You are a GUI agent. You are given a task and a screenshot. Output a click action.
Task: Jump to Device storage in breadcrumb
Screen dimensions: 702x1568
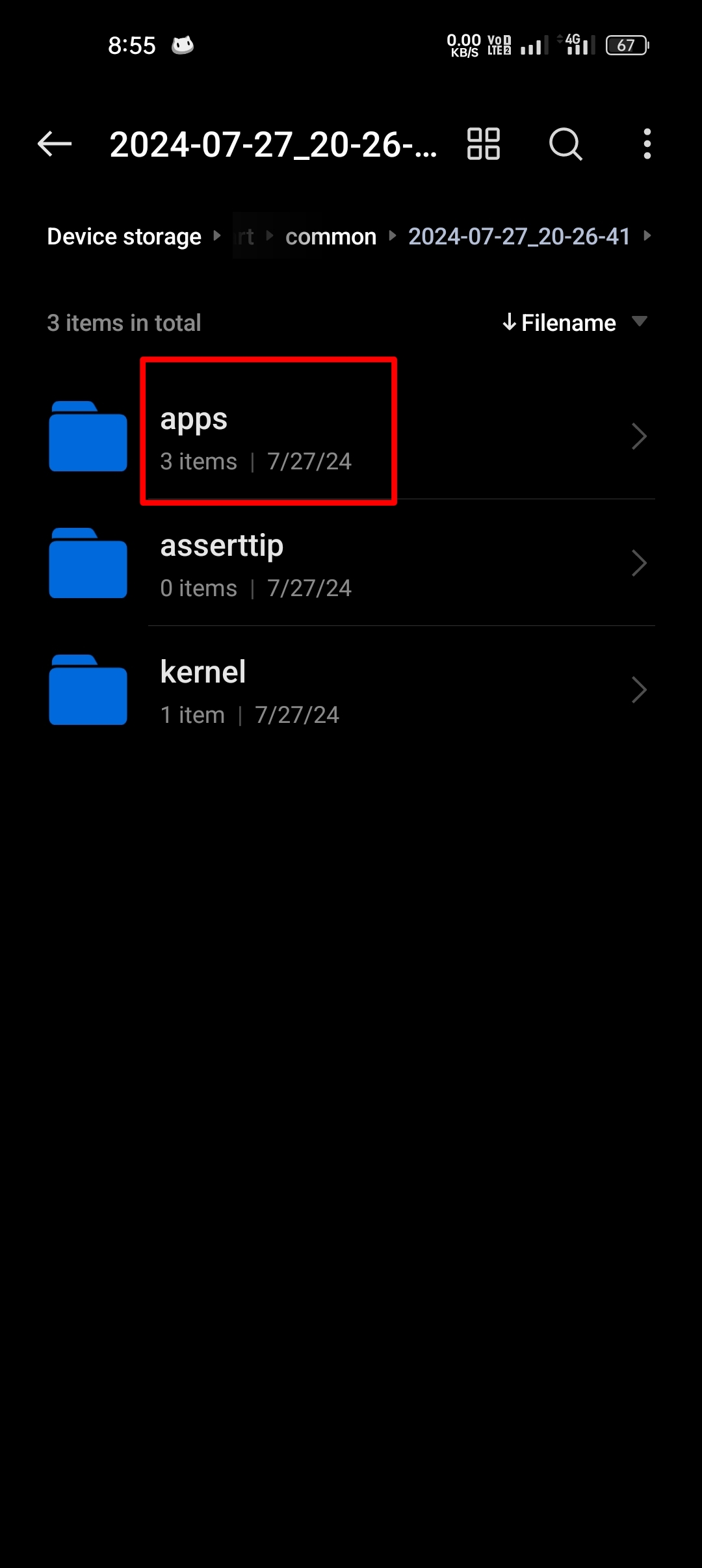(x=124, y=236)
